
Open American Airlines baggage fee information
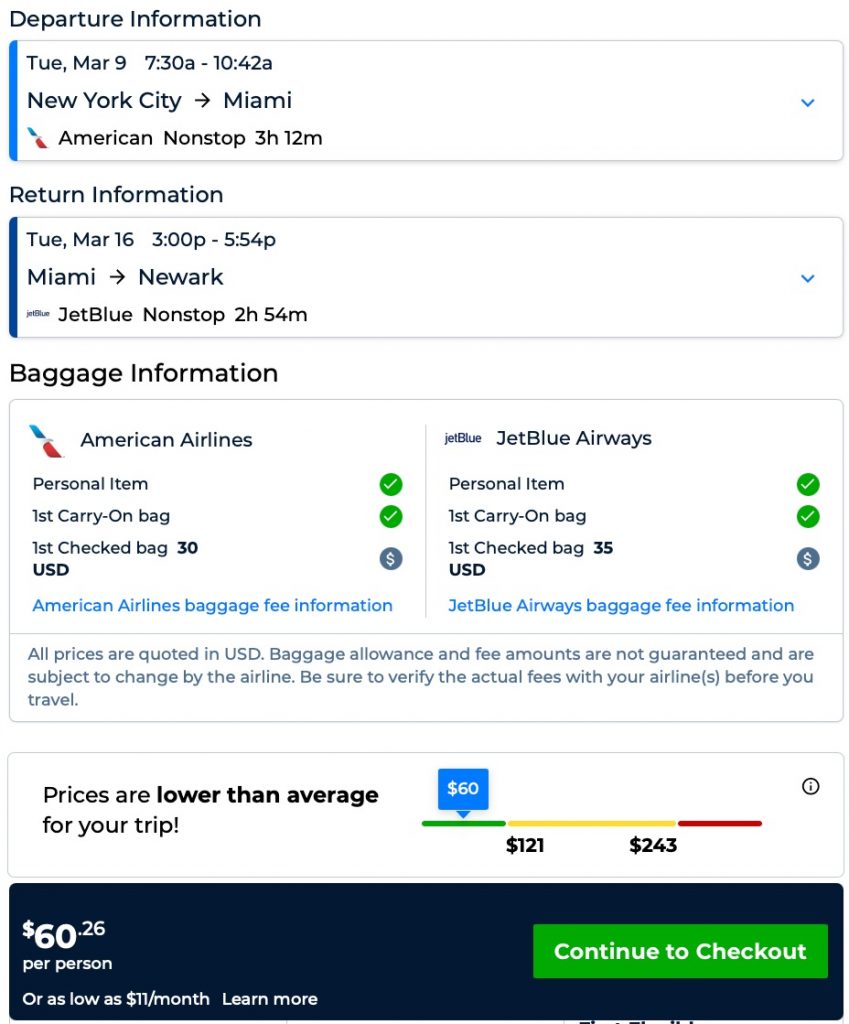pyautogui.click(x=212, y=605)
